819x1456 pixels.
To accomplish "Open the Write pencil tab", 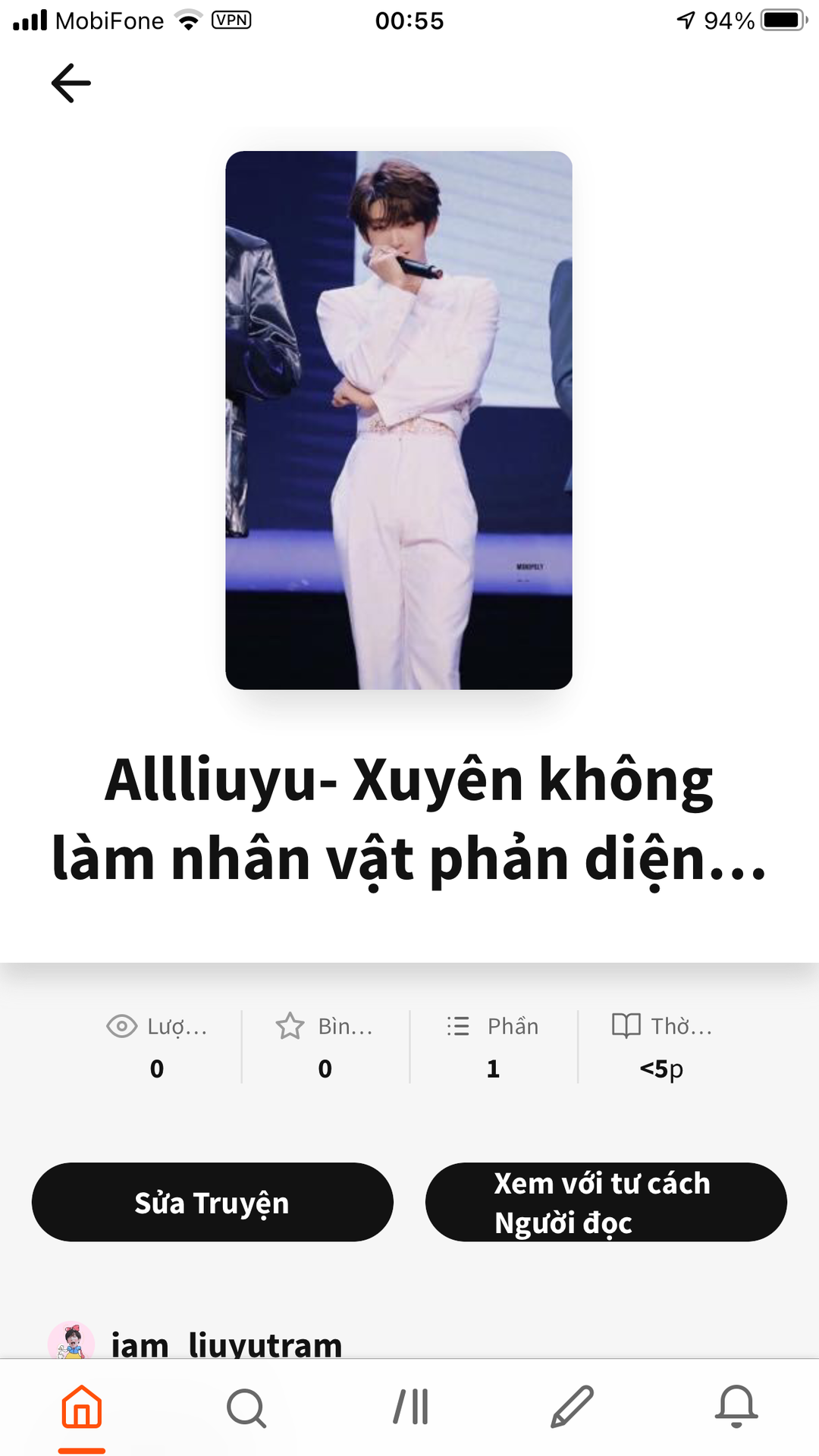I will point(573,1407).
